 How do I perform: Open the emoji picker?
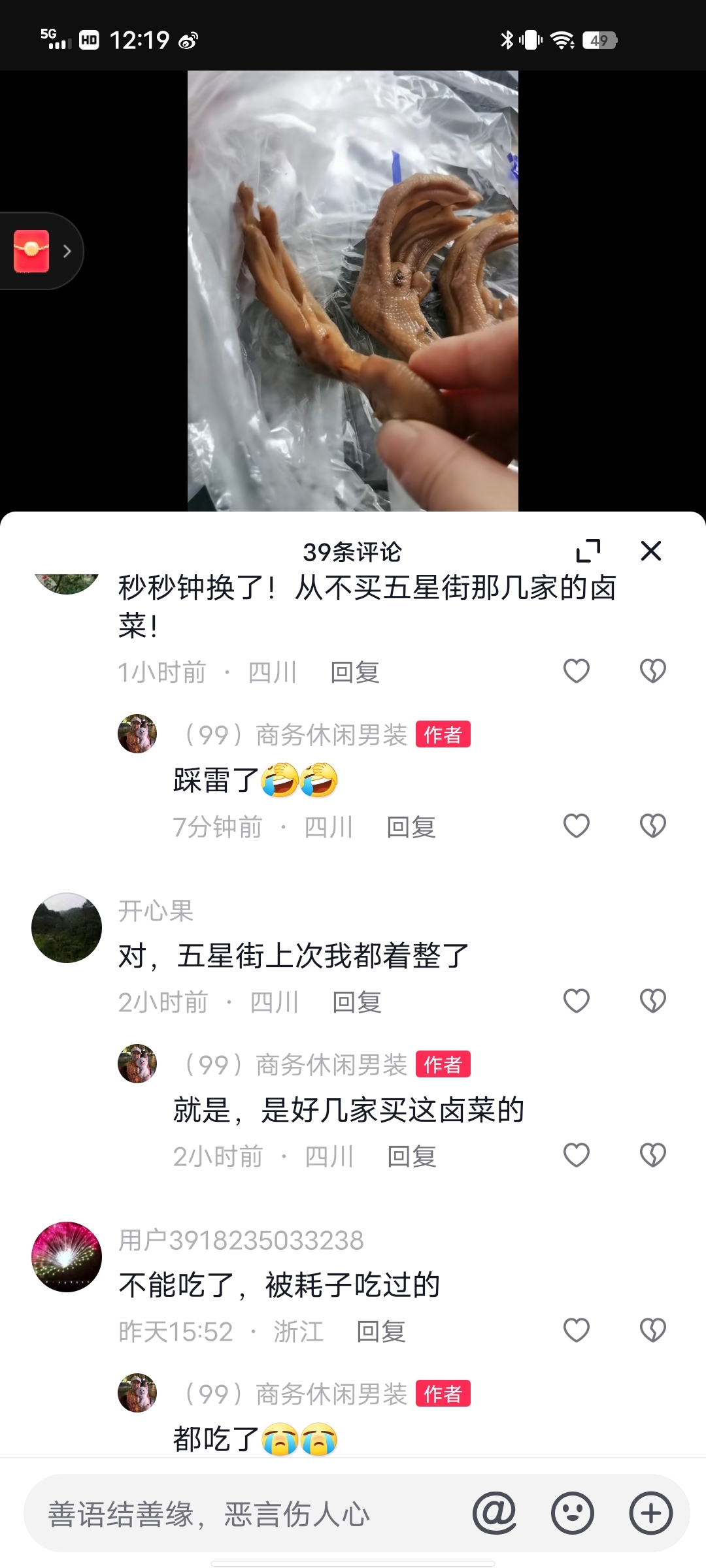[573, 1513]
